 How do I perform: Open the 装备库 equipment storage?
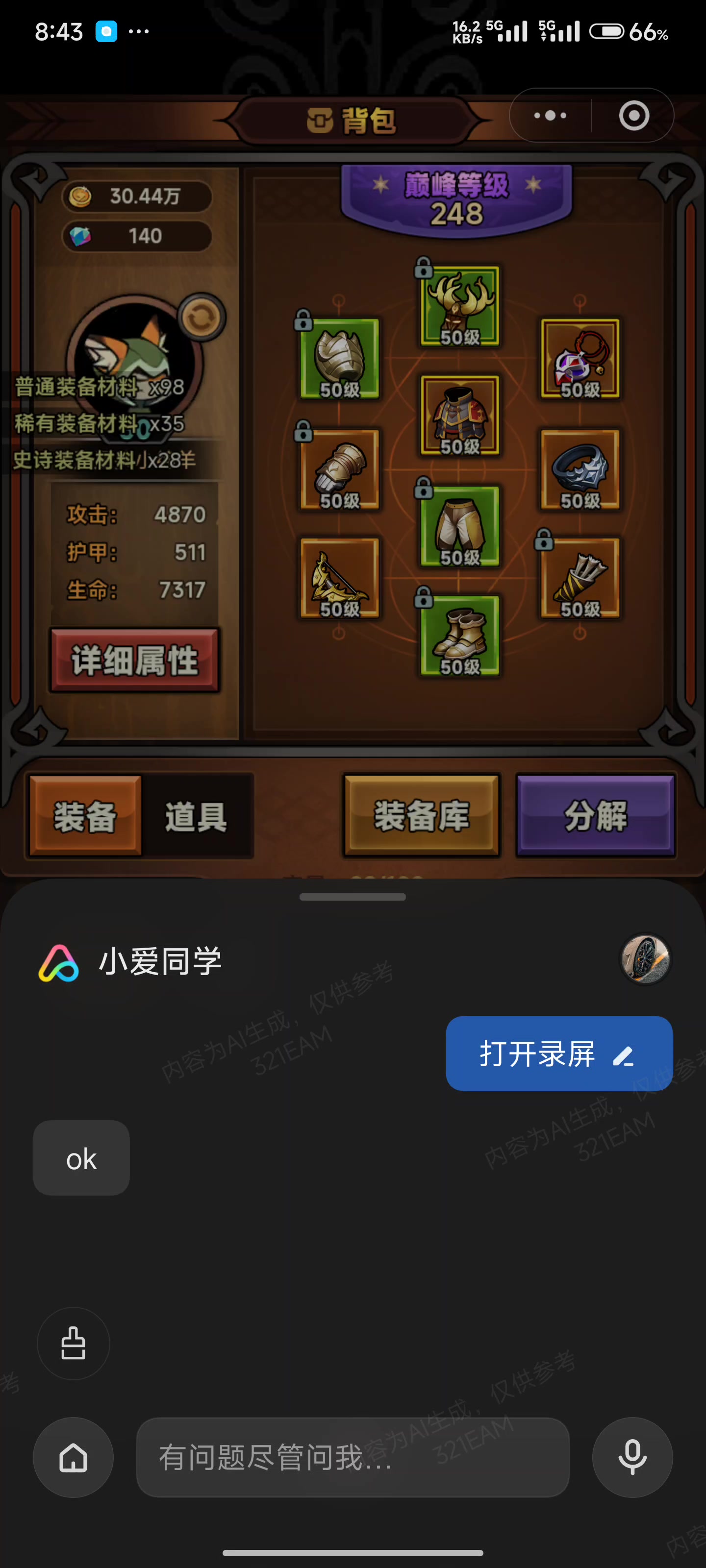click(x=422, y=816)
